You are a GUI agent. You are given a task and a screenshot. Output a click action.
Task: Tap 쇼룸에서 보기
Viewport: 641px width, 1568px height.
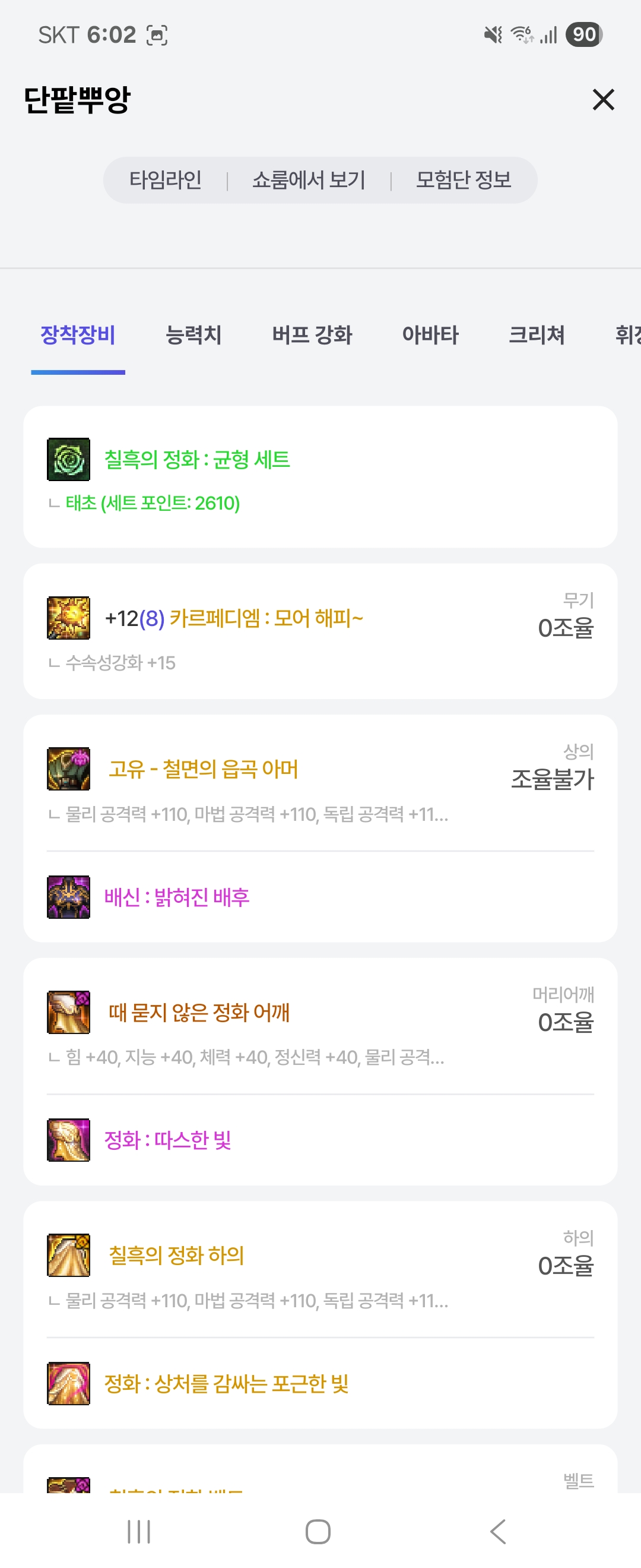(309, 180)
